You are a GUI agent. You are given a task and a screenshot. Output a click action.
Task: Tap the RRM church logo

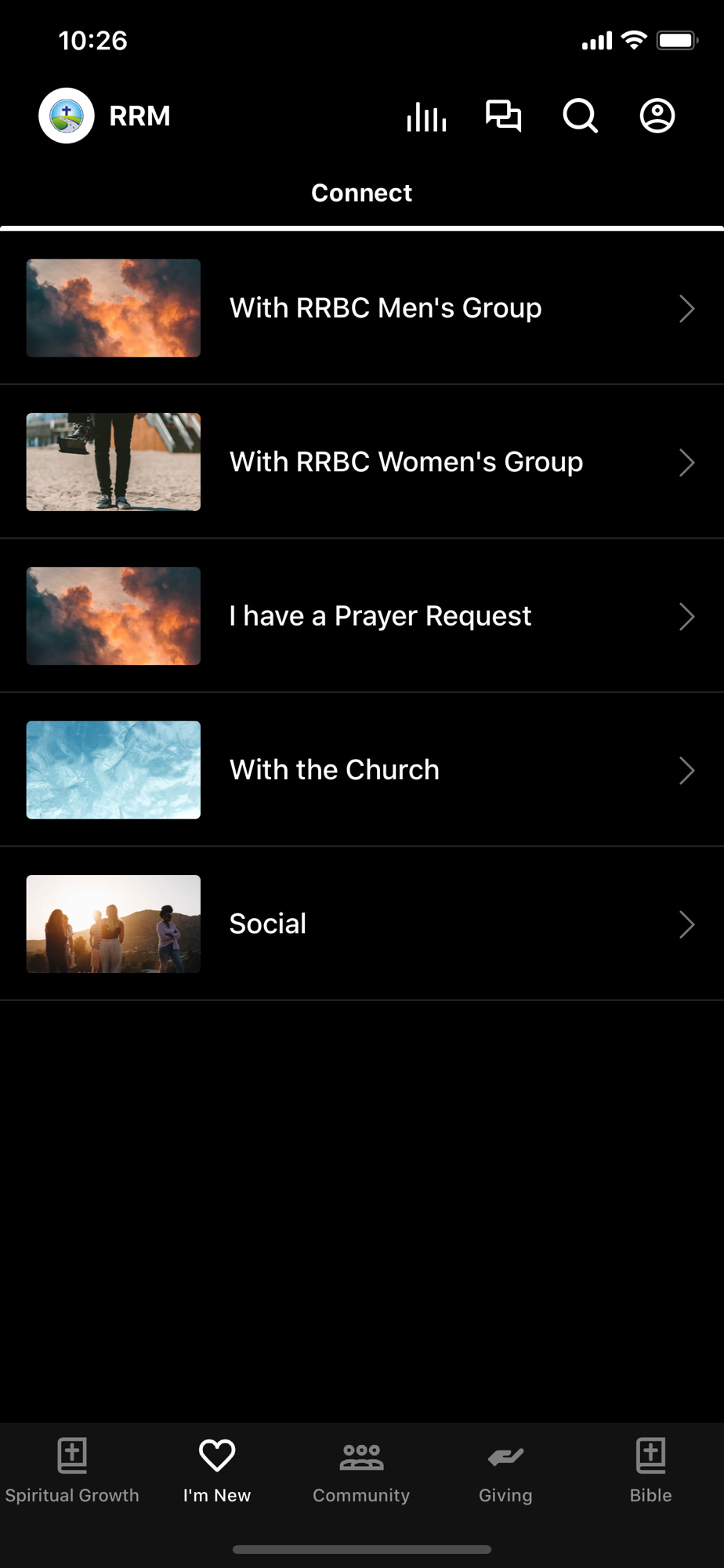67,116
